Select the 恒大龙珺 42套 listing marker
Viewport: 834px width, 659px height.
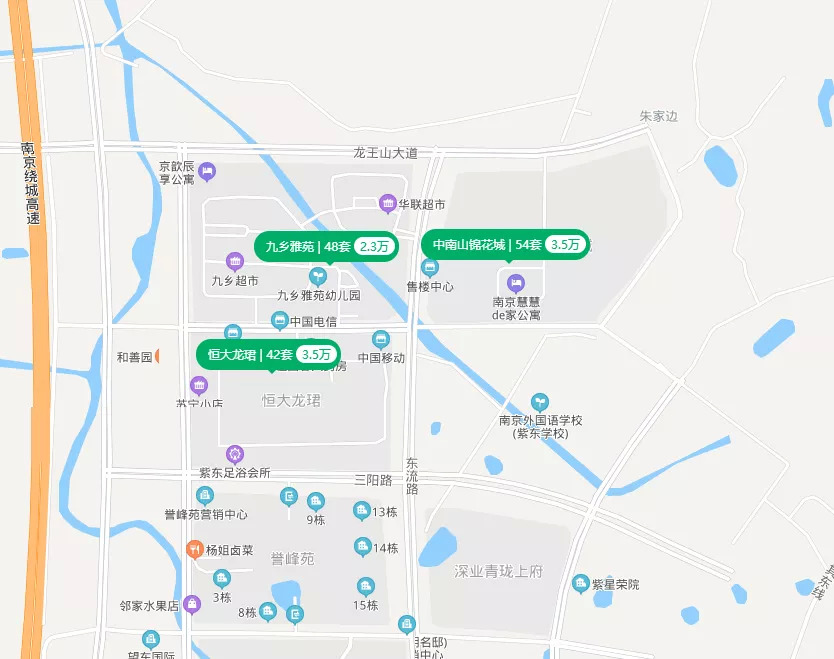point(268,354)
